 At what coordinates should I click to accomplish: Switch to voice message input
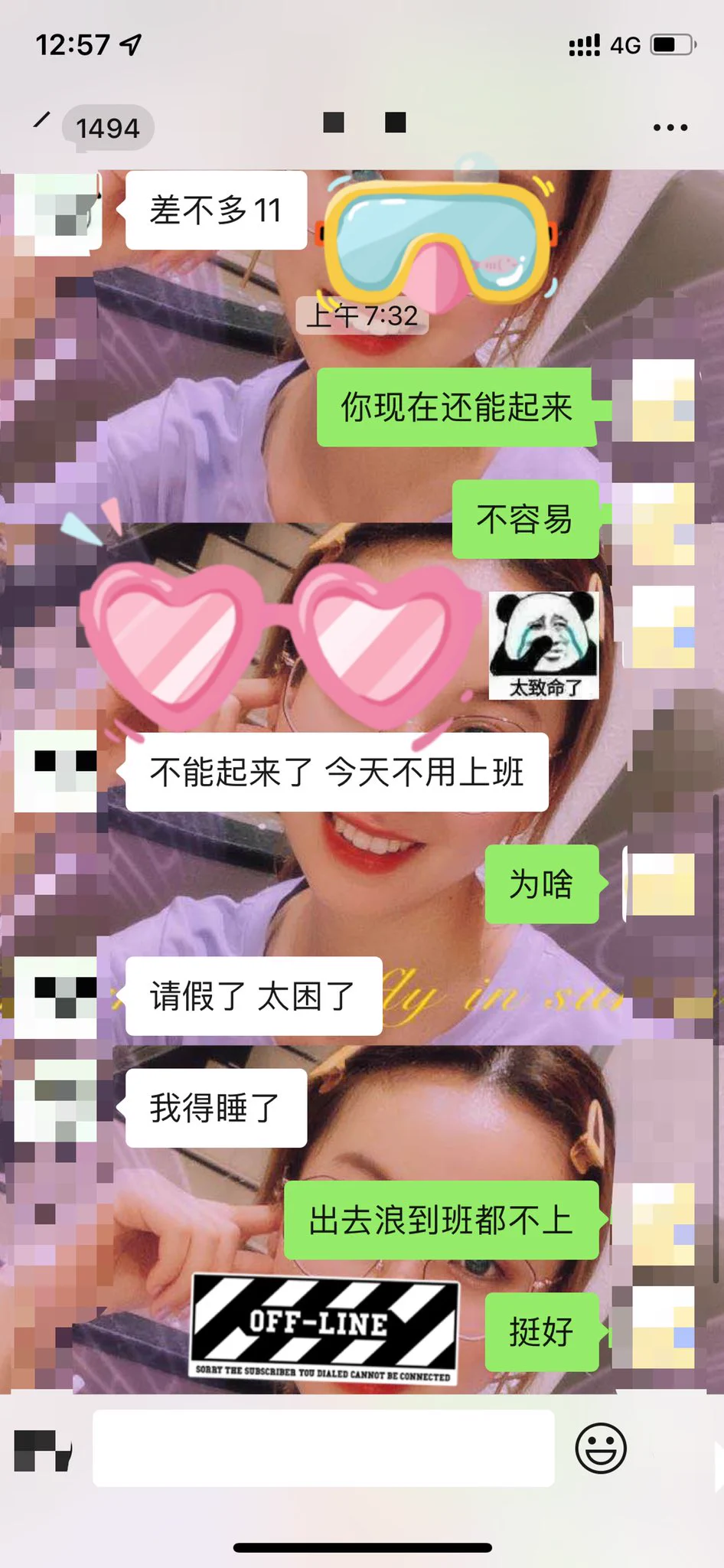click(43, 1449)
